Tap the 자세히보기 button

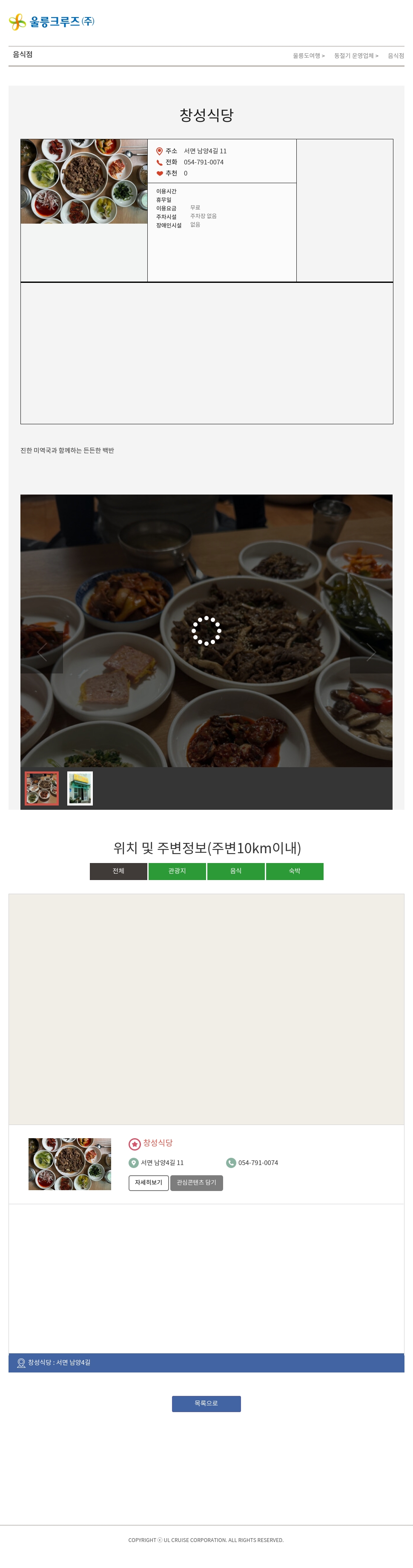[x=149, y=1182]
